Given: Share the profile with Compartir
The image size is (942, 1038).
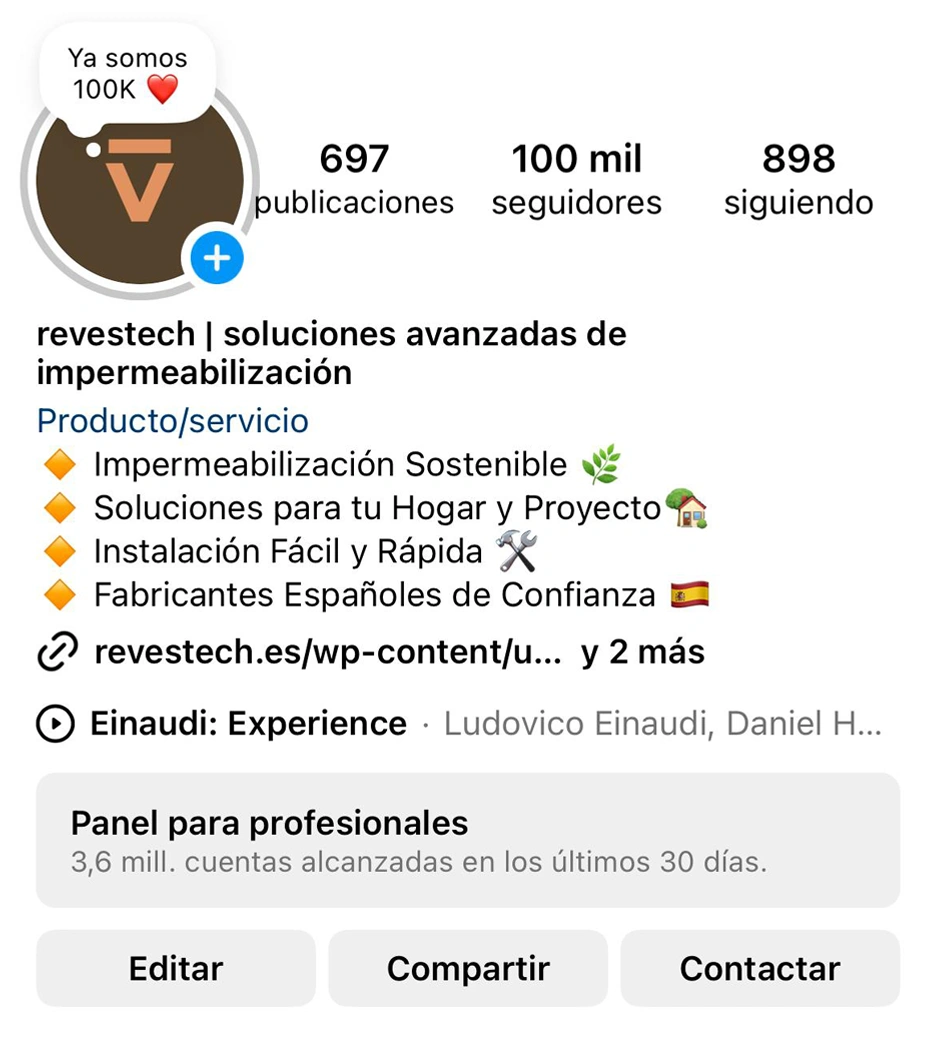Looking at the screenshot, I should [x=468, y=968].
